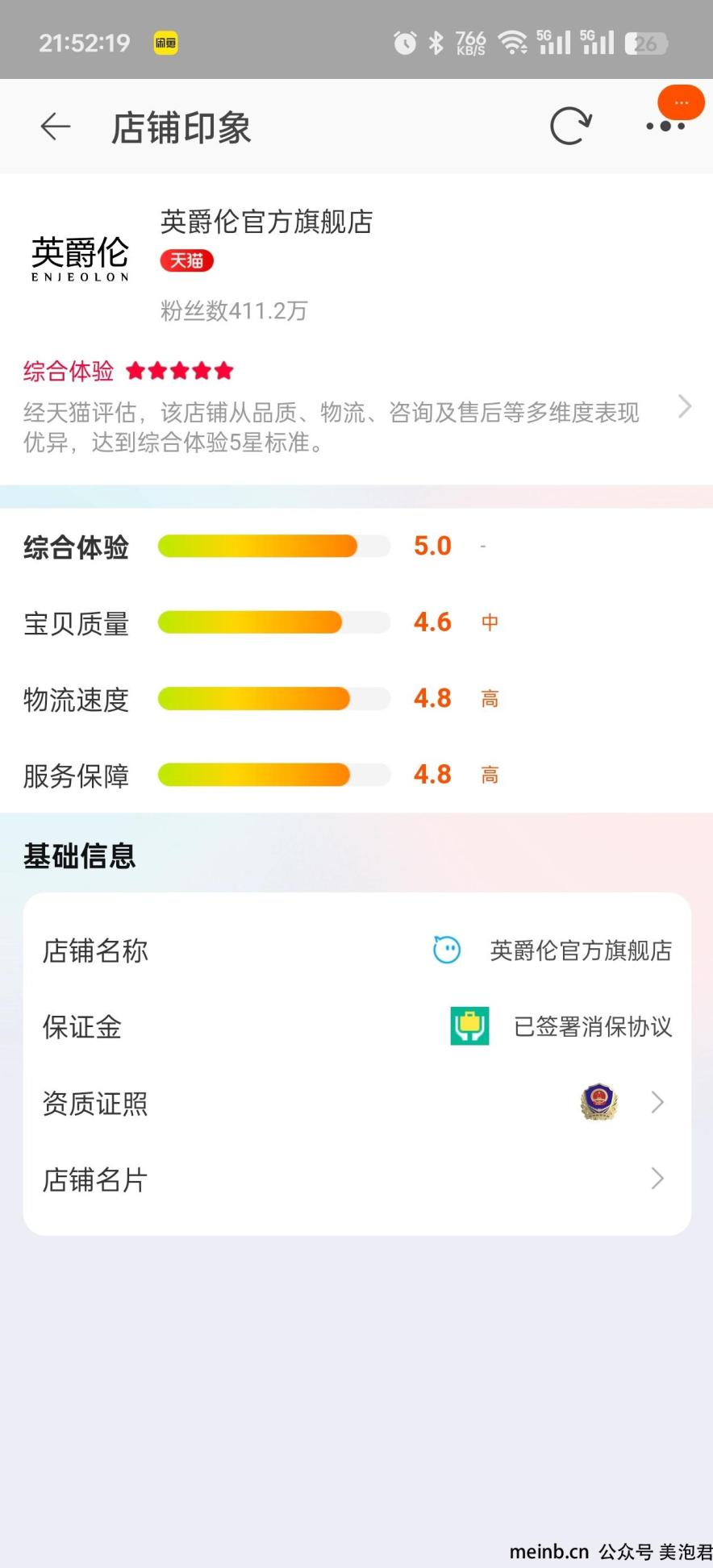Image resolution: width=713 pixels, height=1568 pixels.
Task: Expand the 综合体验 rating details chevron
Action: [685, 406]
